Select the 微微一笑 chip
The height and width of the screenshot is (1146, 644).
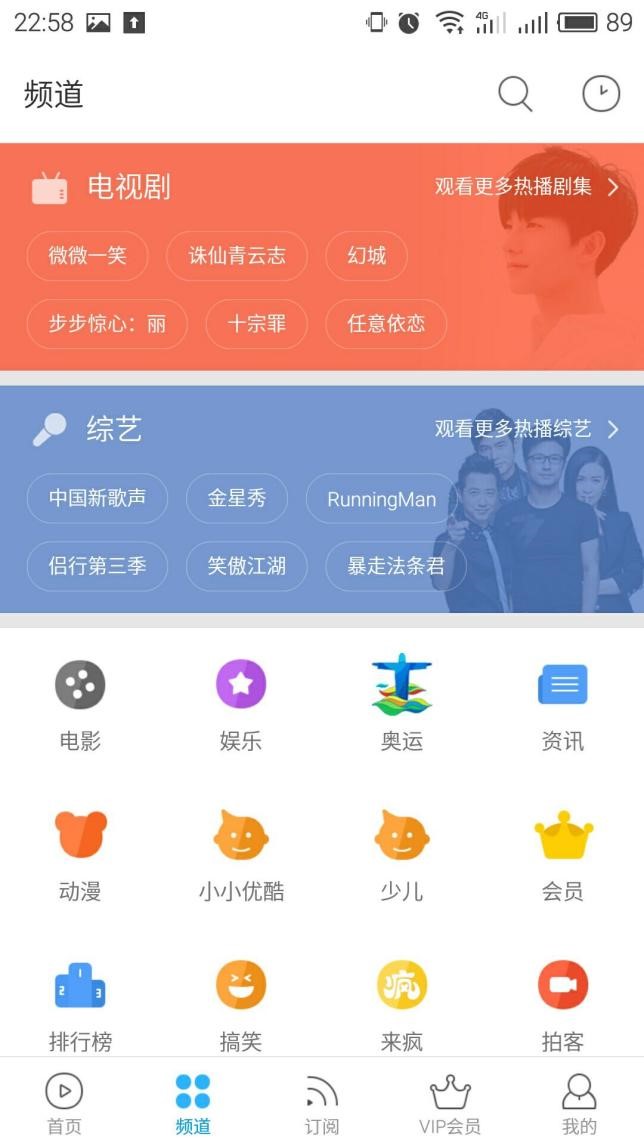click(x=88, y=256)
